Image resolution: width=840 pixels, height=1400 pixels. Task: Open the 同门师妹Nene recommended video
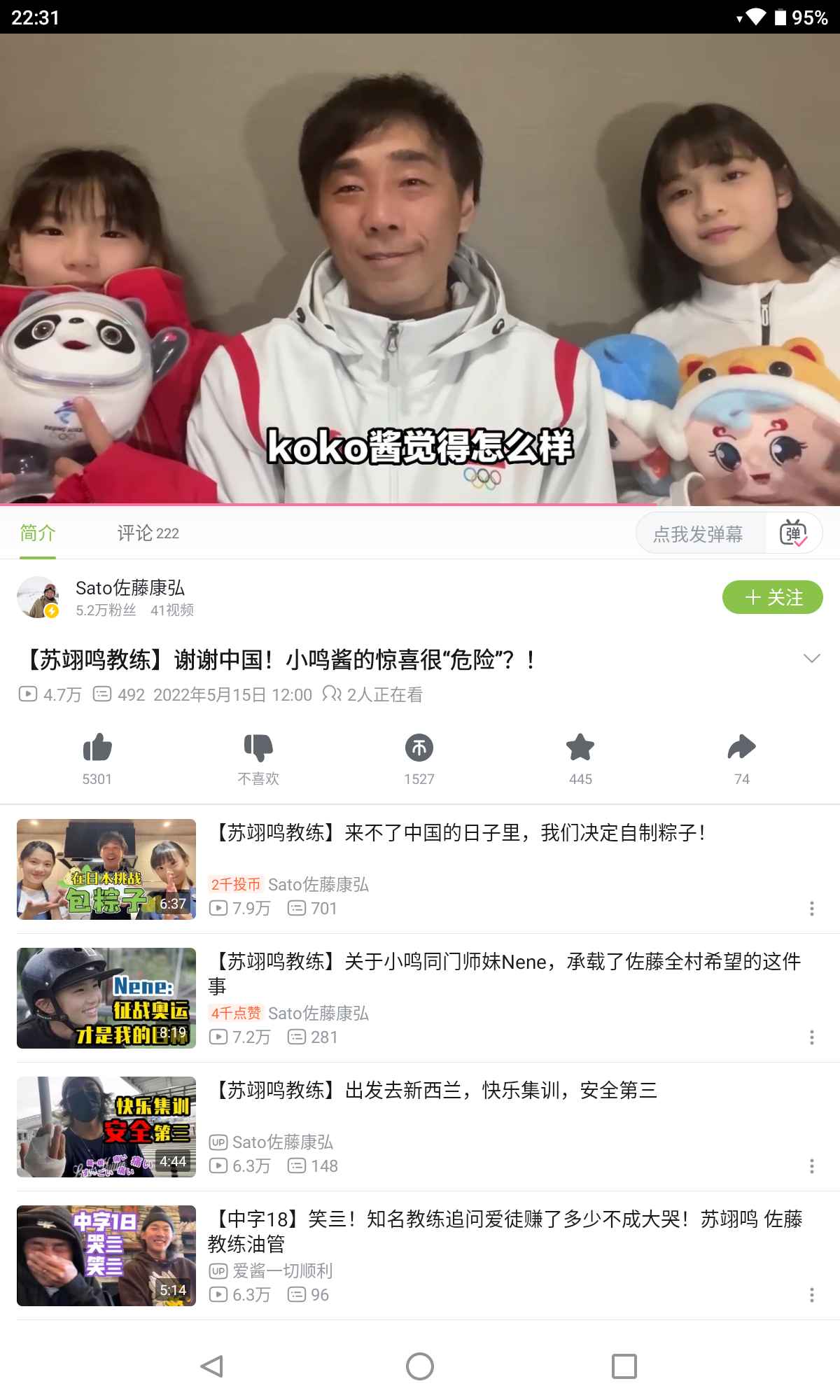[x=504, y=962]
